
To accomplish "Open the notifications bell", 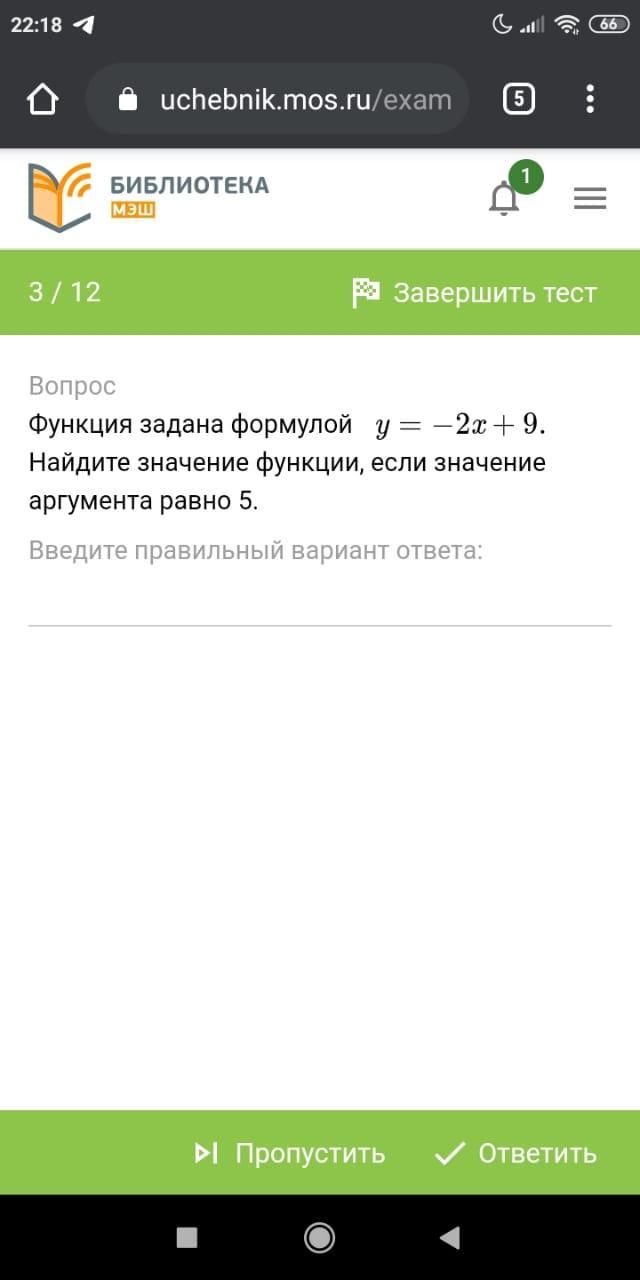I will click(504, 199).
